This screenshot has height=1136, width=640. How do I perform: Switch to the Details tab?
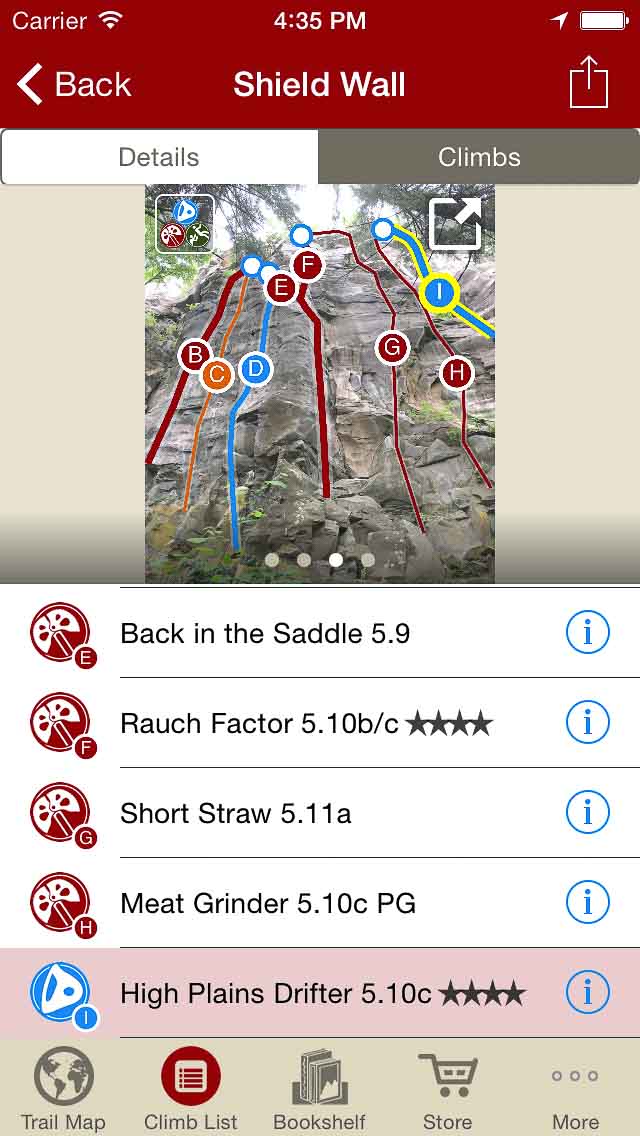(x=159, y=157)
